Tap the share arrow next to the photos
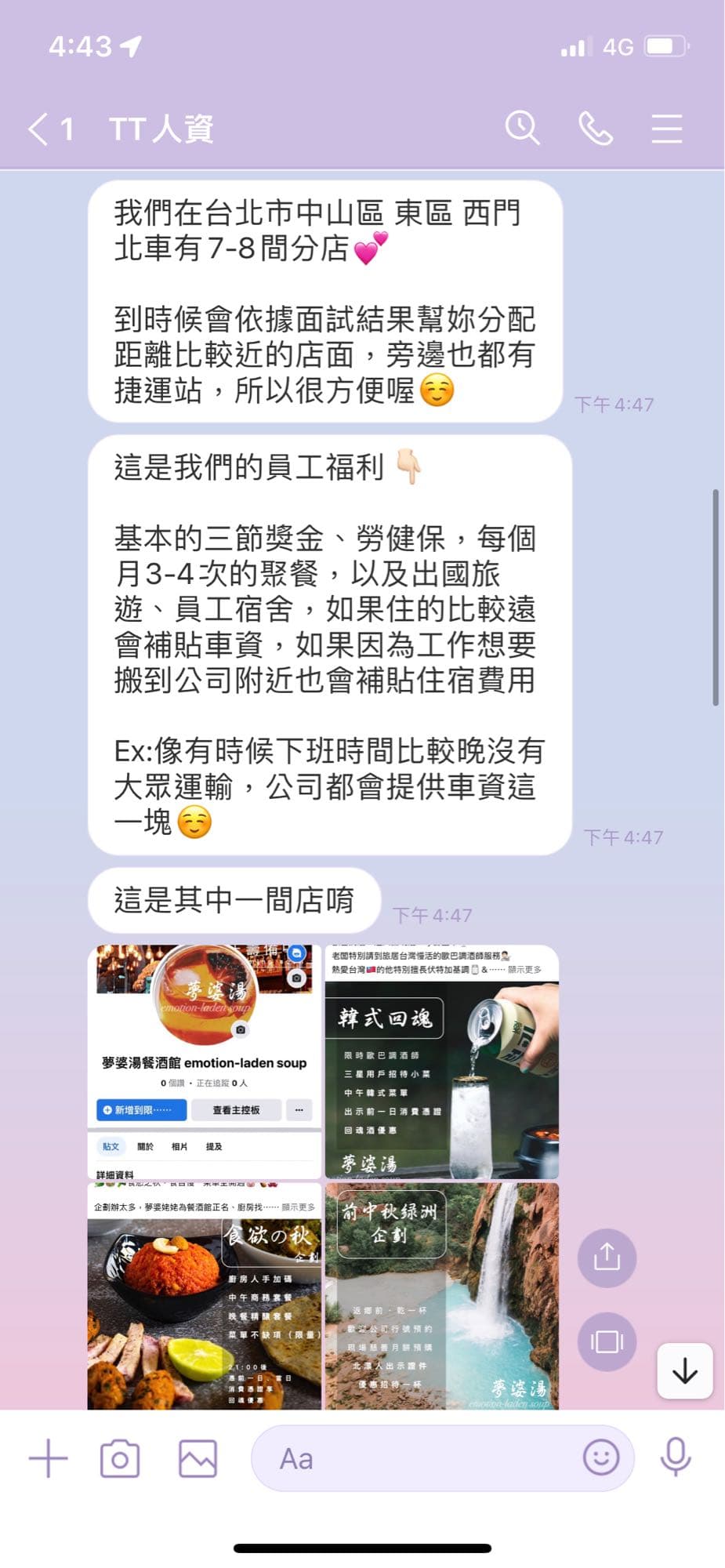 (x=606, y=1257)
